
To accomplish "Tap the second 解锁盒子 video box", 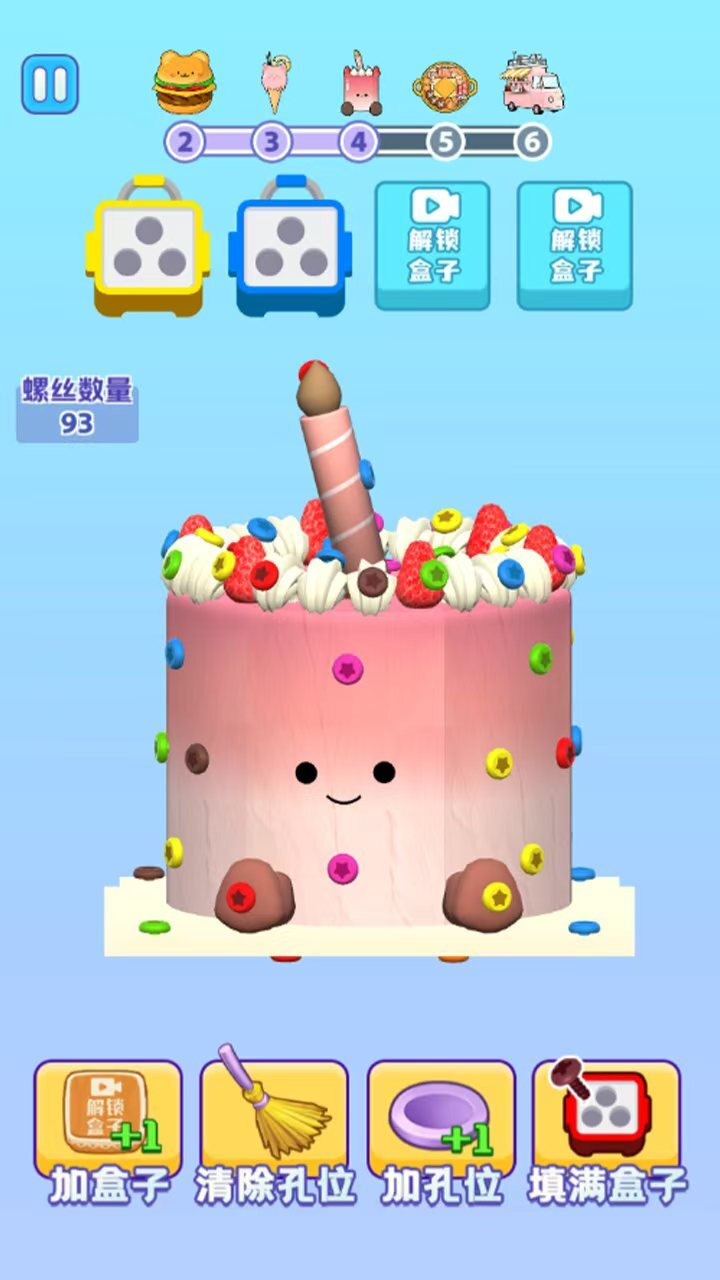I will (x=575, y=245).
